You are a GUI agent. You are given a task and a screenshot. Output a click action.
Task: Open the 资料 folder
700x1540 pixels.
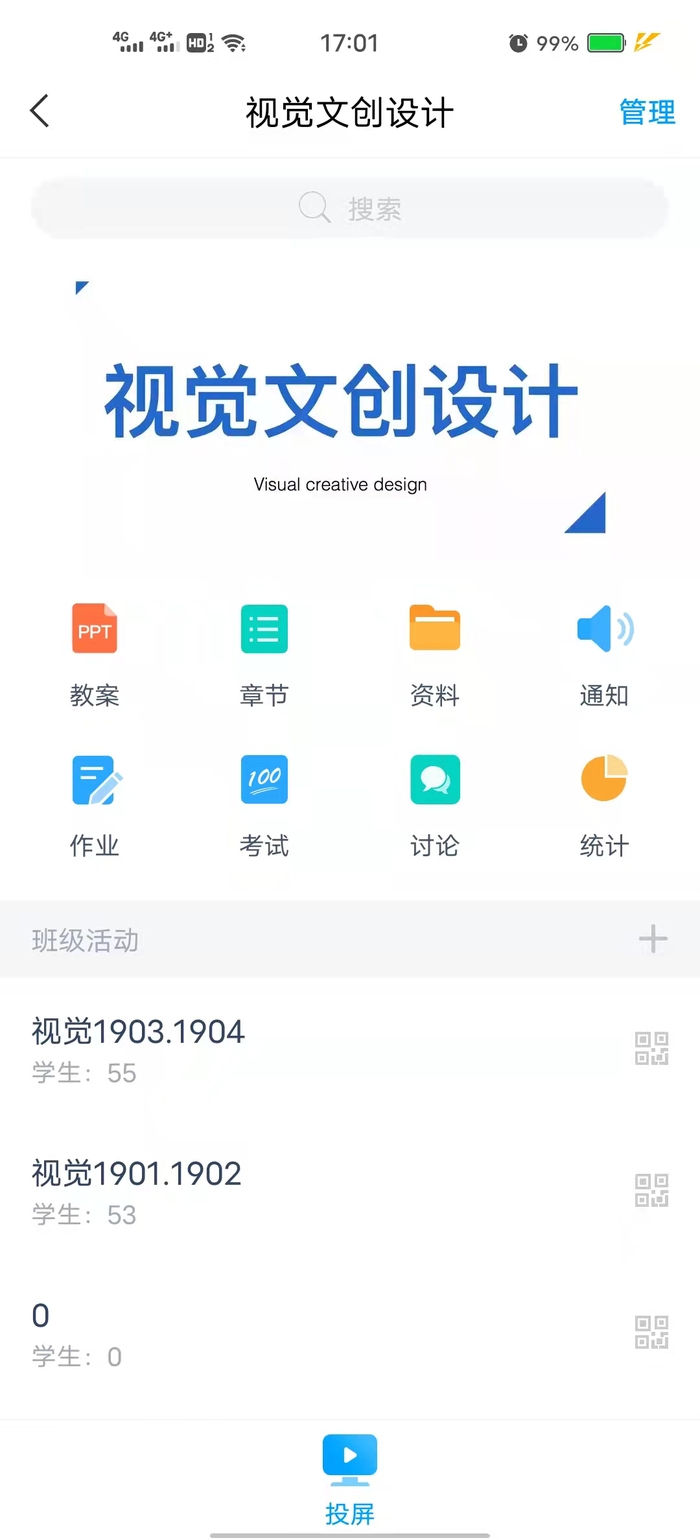(434, 650)
